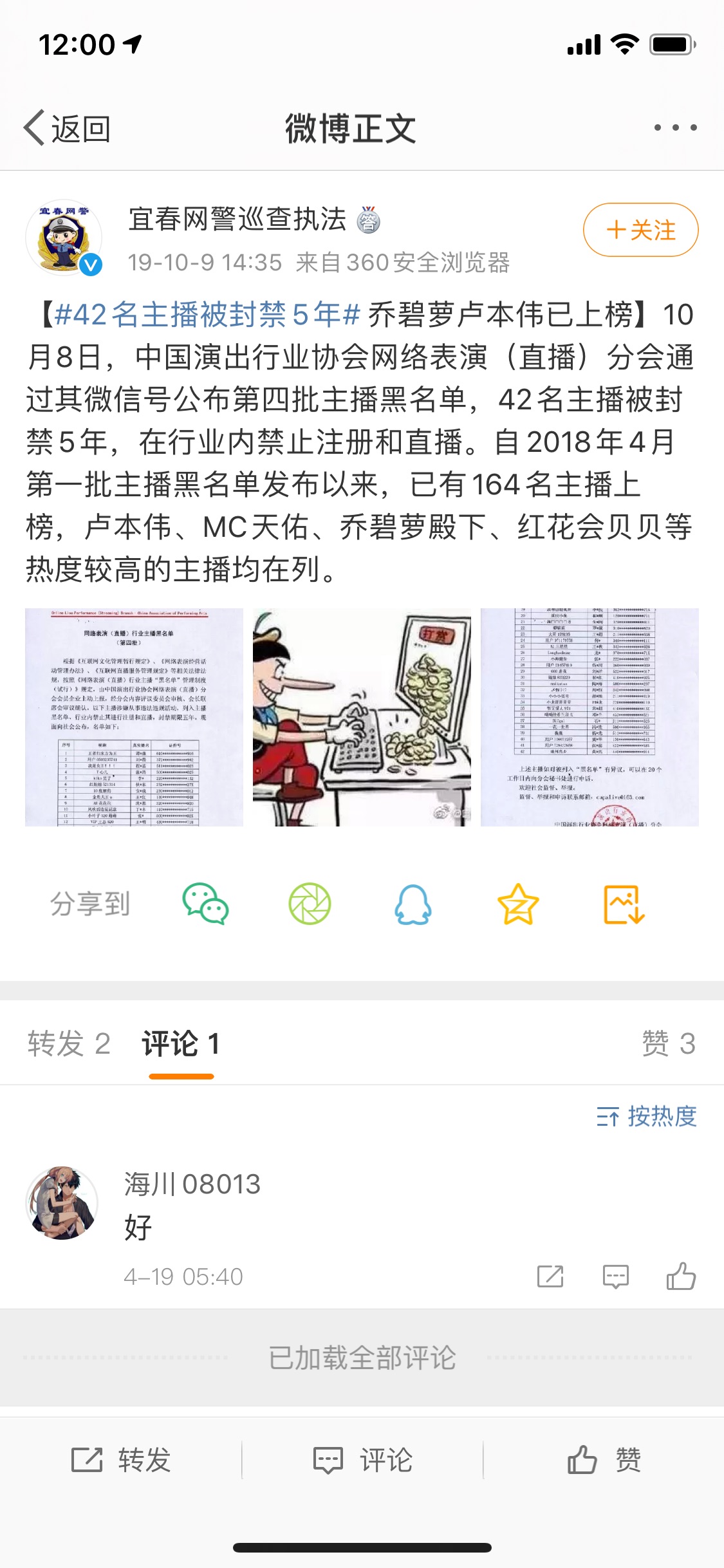Switch to the 赞 3 tab

click(x=669, y=1043)
